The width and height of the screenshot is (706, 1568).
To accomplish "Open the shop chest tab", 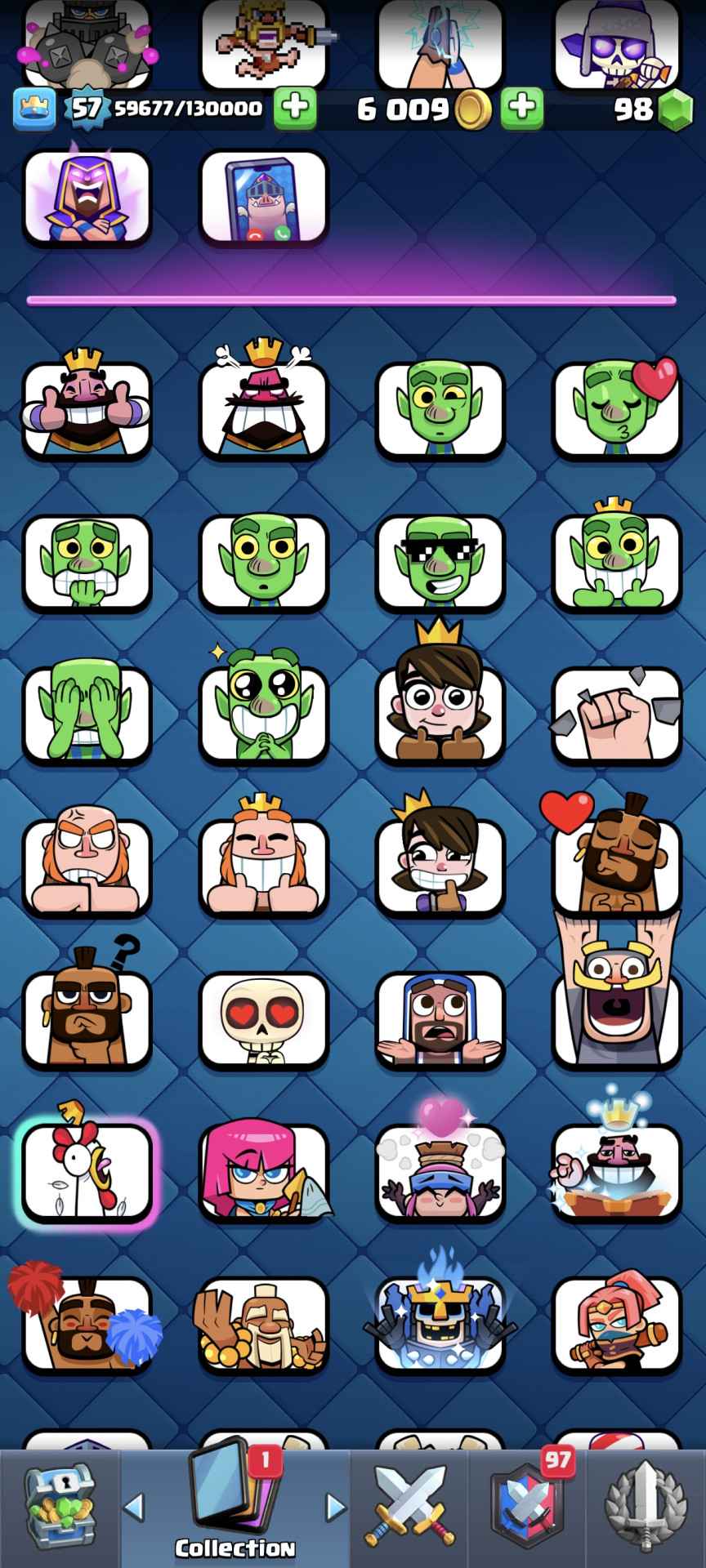I will coord(60,1507).
